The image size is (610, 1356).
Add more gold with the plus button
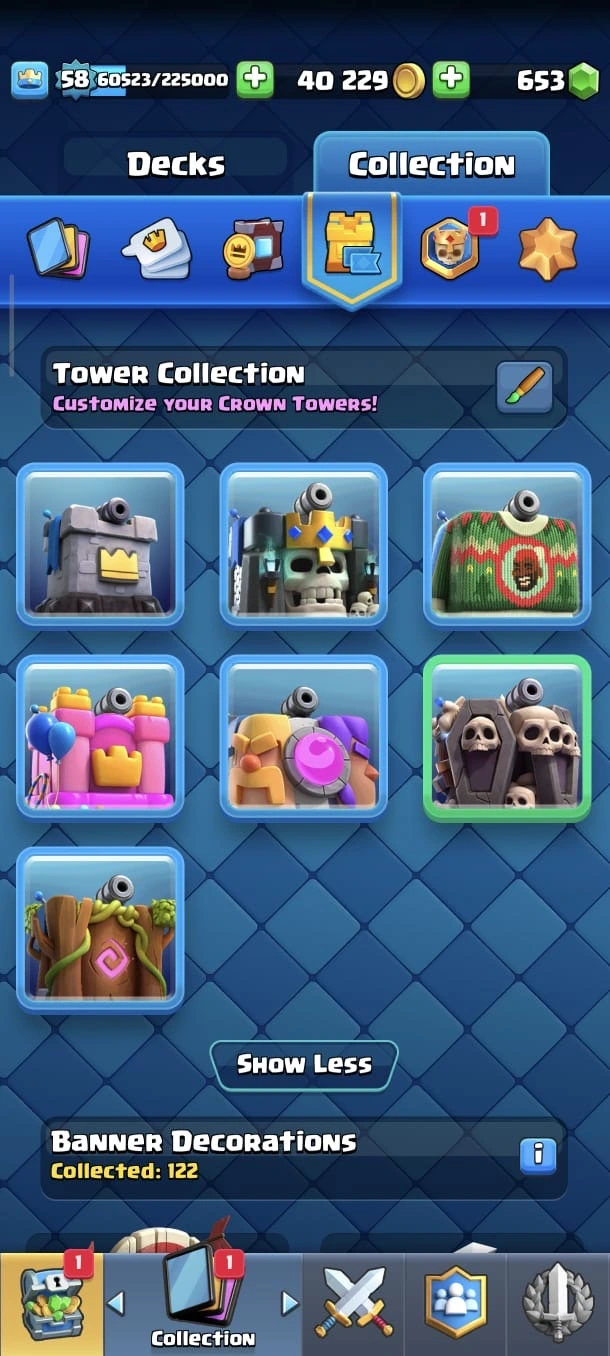(451, 80)
